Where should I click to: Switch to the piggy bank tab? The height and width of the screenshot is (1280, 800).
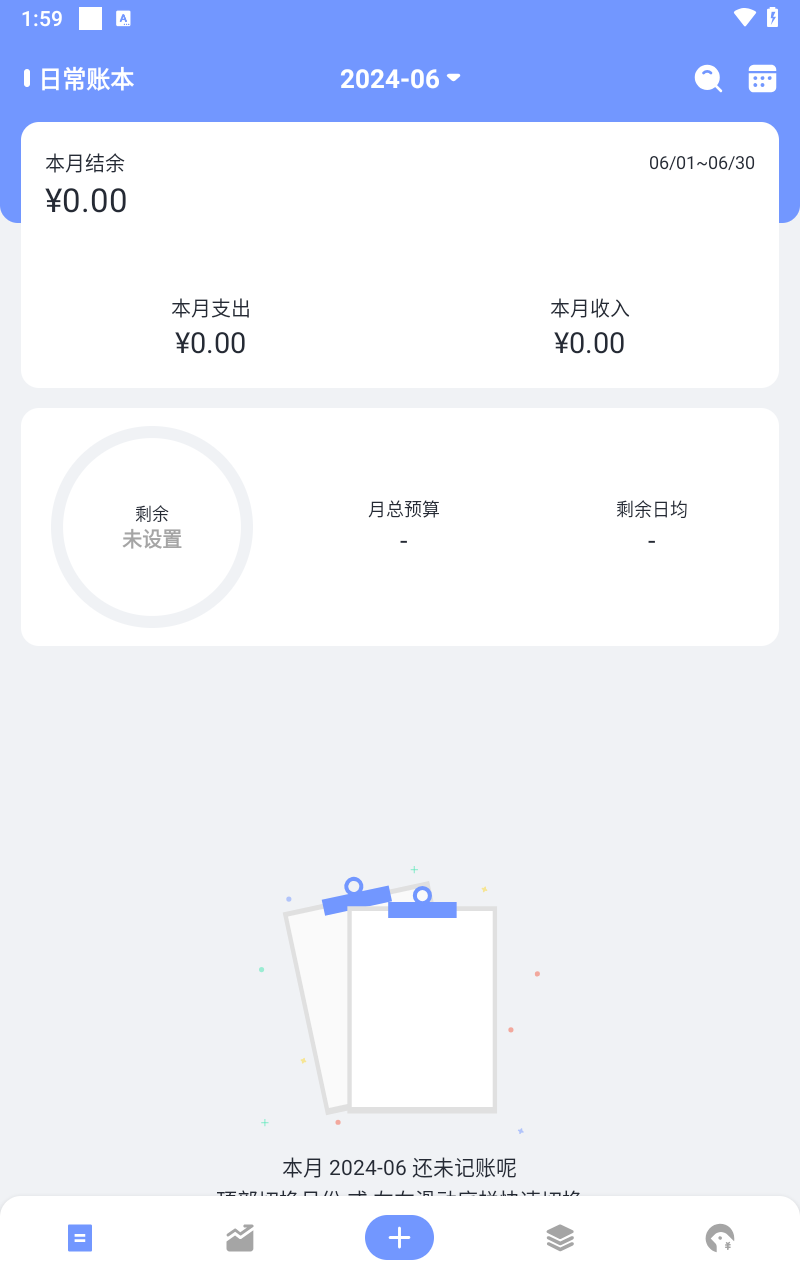click(x=719, y=1239)
